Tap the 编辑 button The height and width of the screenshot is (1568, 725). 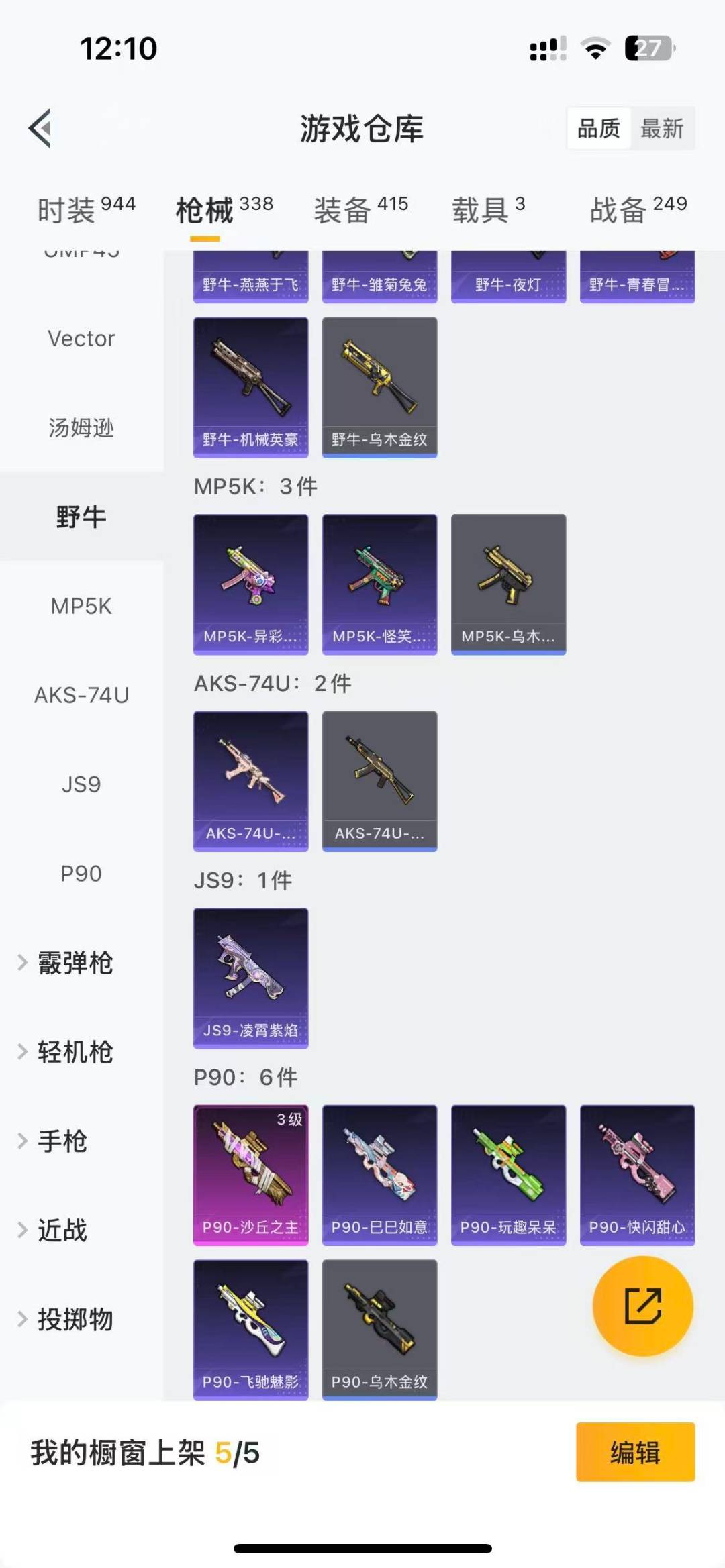(x=635, y=1452)
